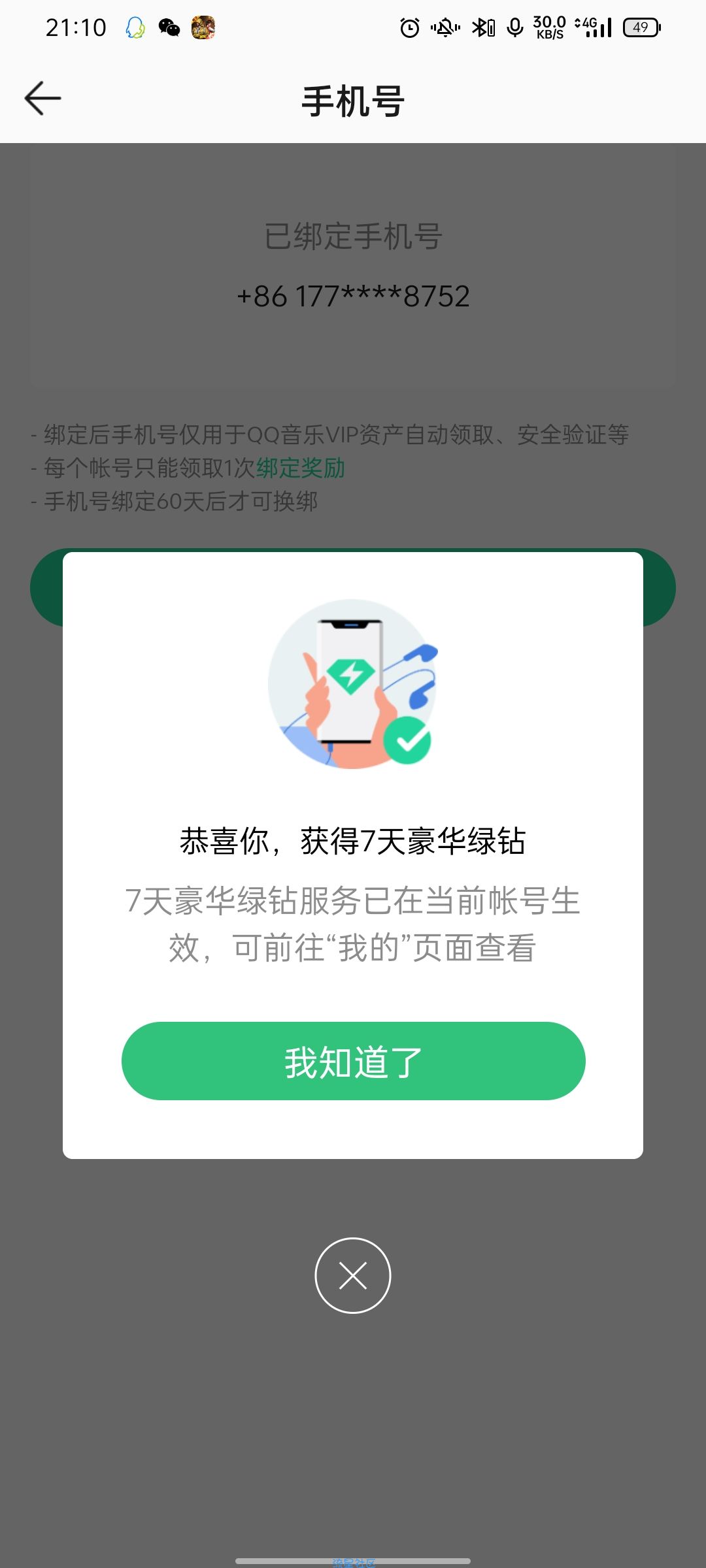706x1568 pixels.
Task: Tap the 我知道了 confirmation button
Action: tap(353, 1061)
